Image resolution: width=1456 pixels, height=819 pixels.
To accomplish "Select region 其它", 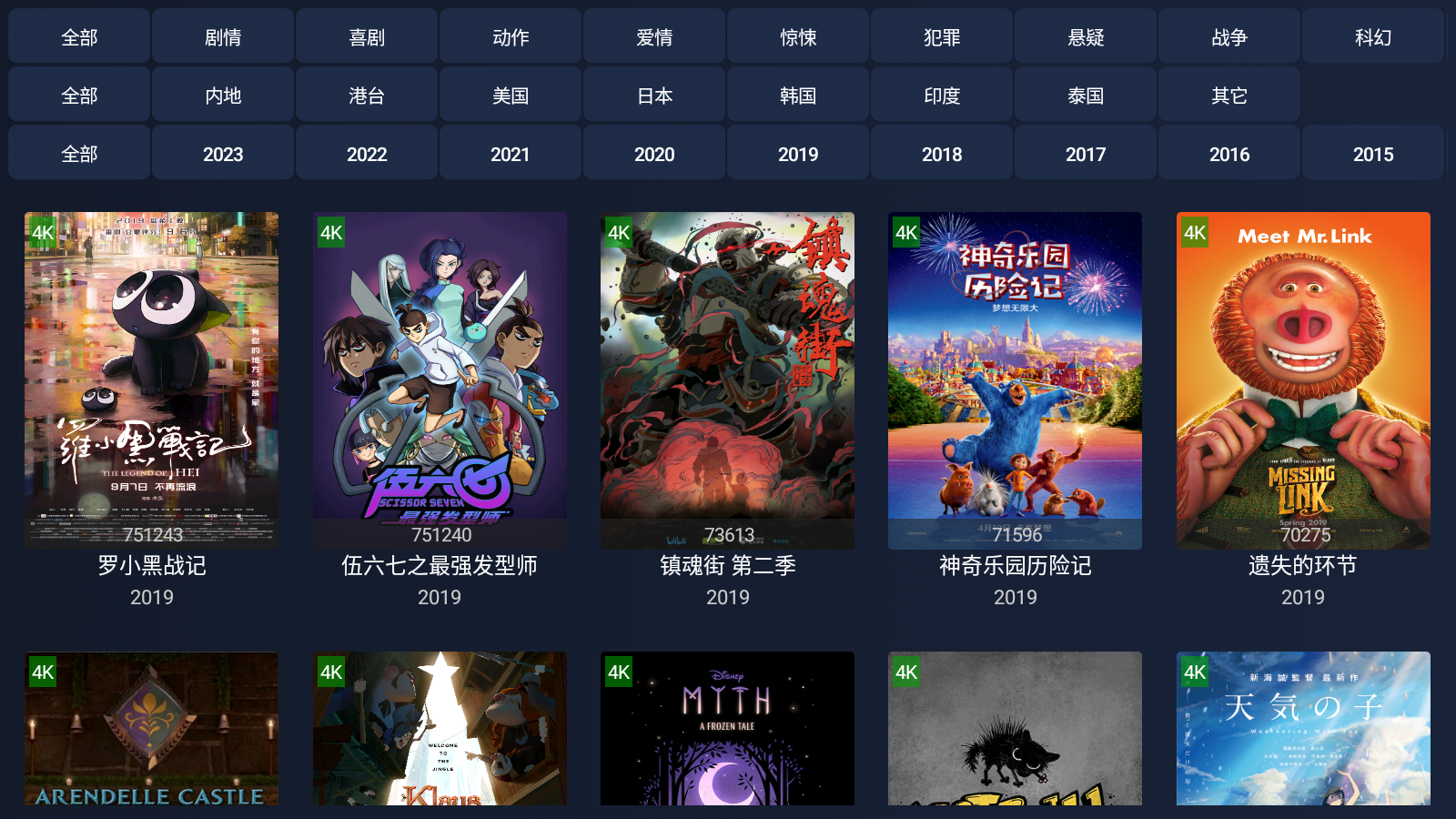I will (1228, 96).
